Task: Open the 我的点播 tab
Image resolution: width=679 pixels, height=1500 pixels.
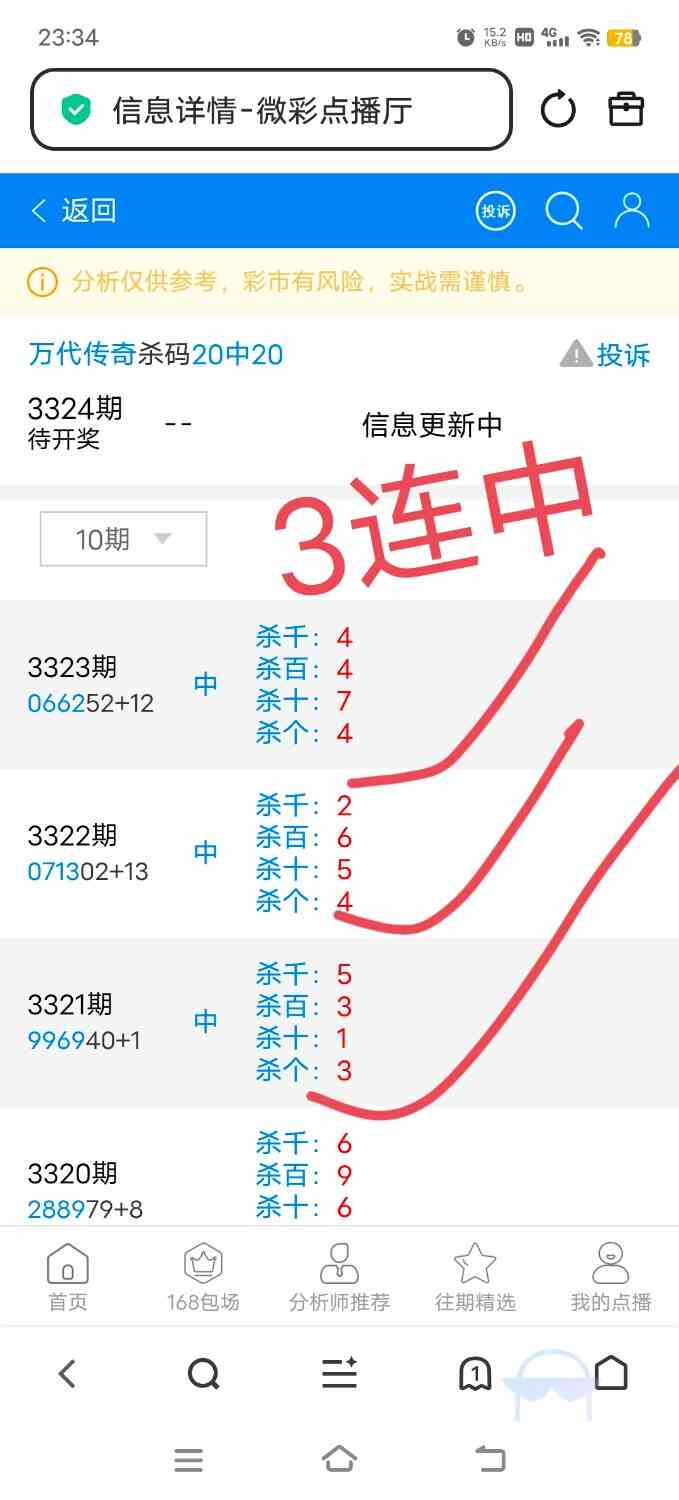Action: [x=610, y=1277]
